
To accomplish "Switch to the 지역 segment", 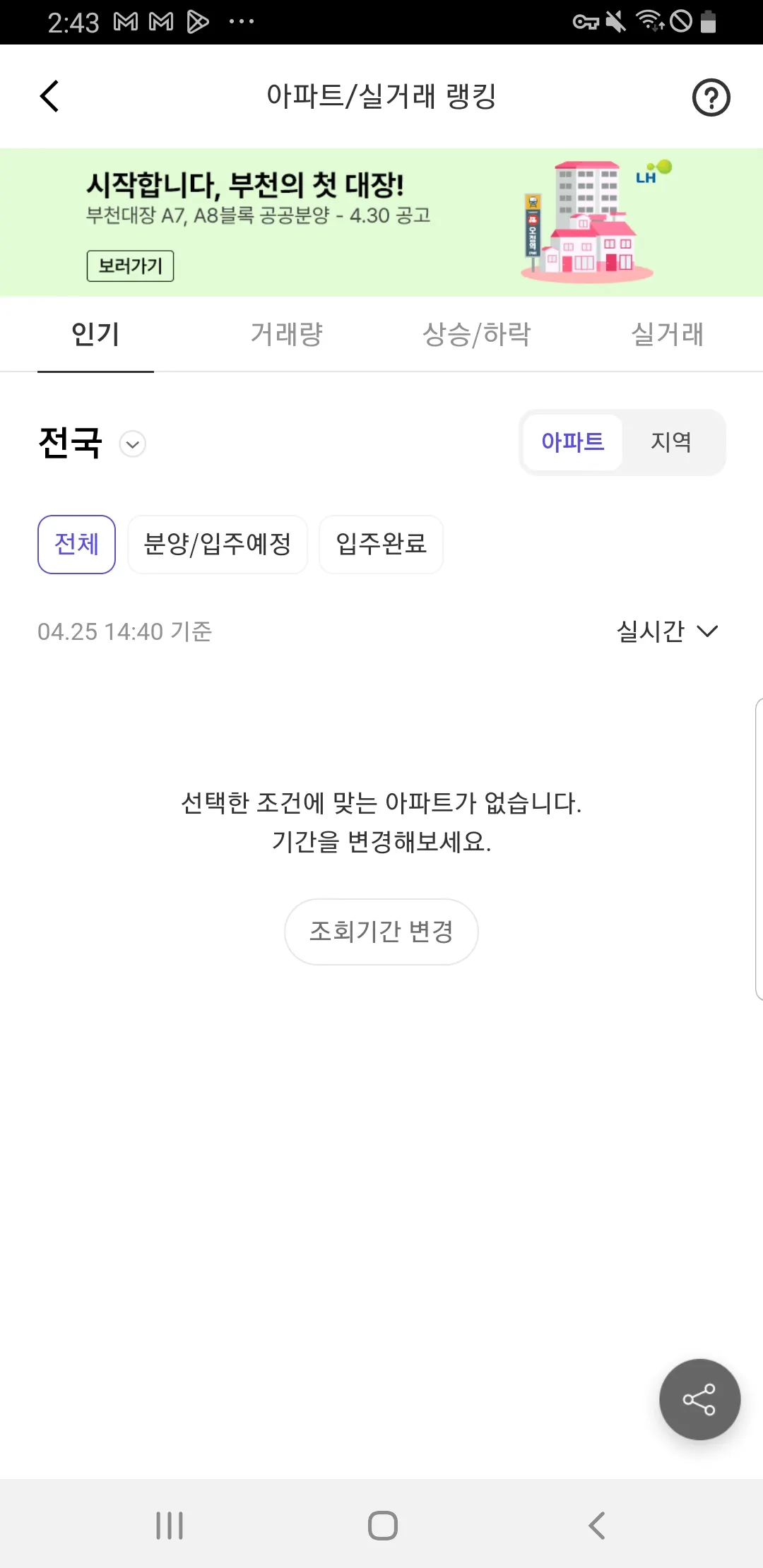I will pos(671,442).
